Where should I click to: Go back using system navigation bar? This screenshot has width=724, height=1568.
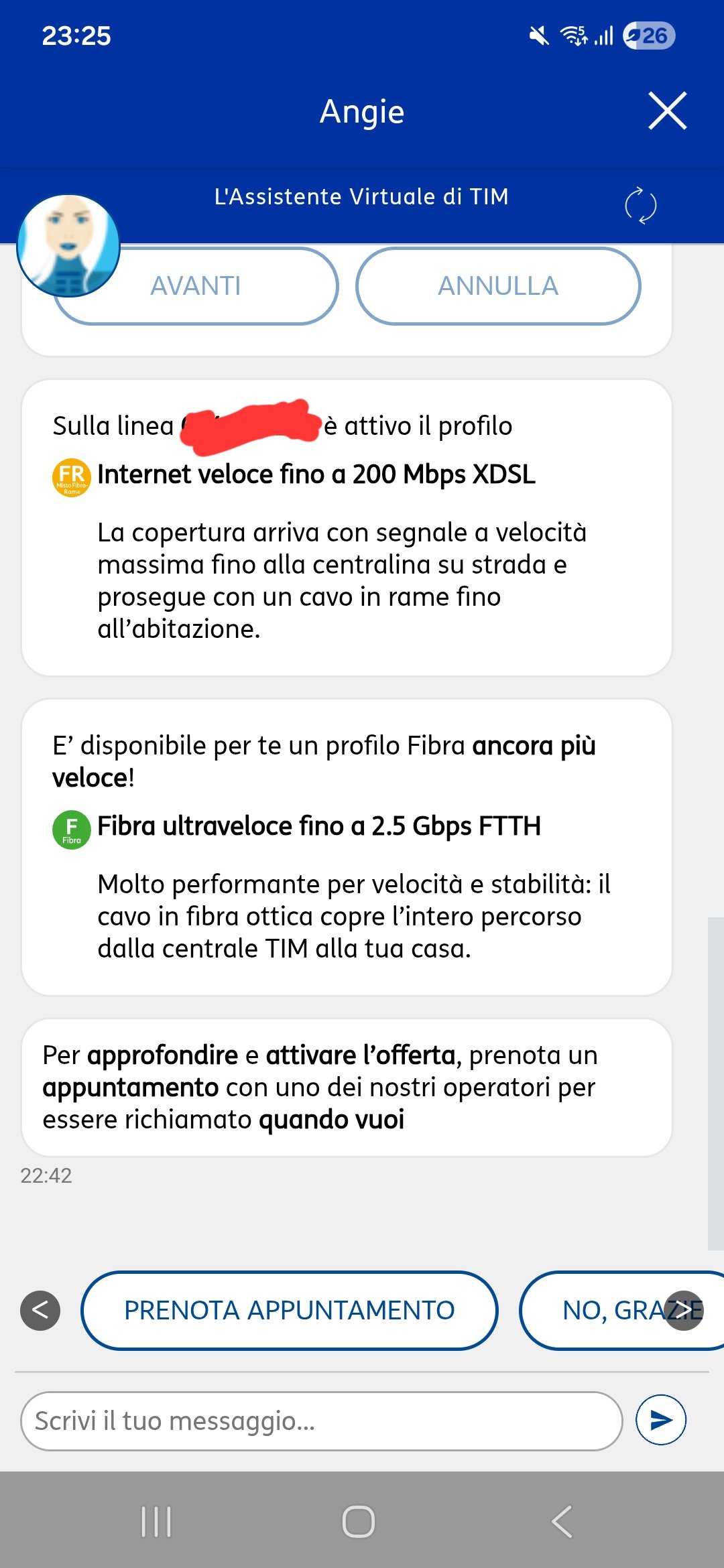[x=562, y=1521]
